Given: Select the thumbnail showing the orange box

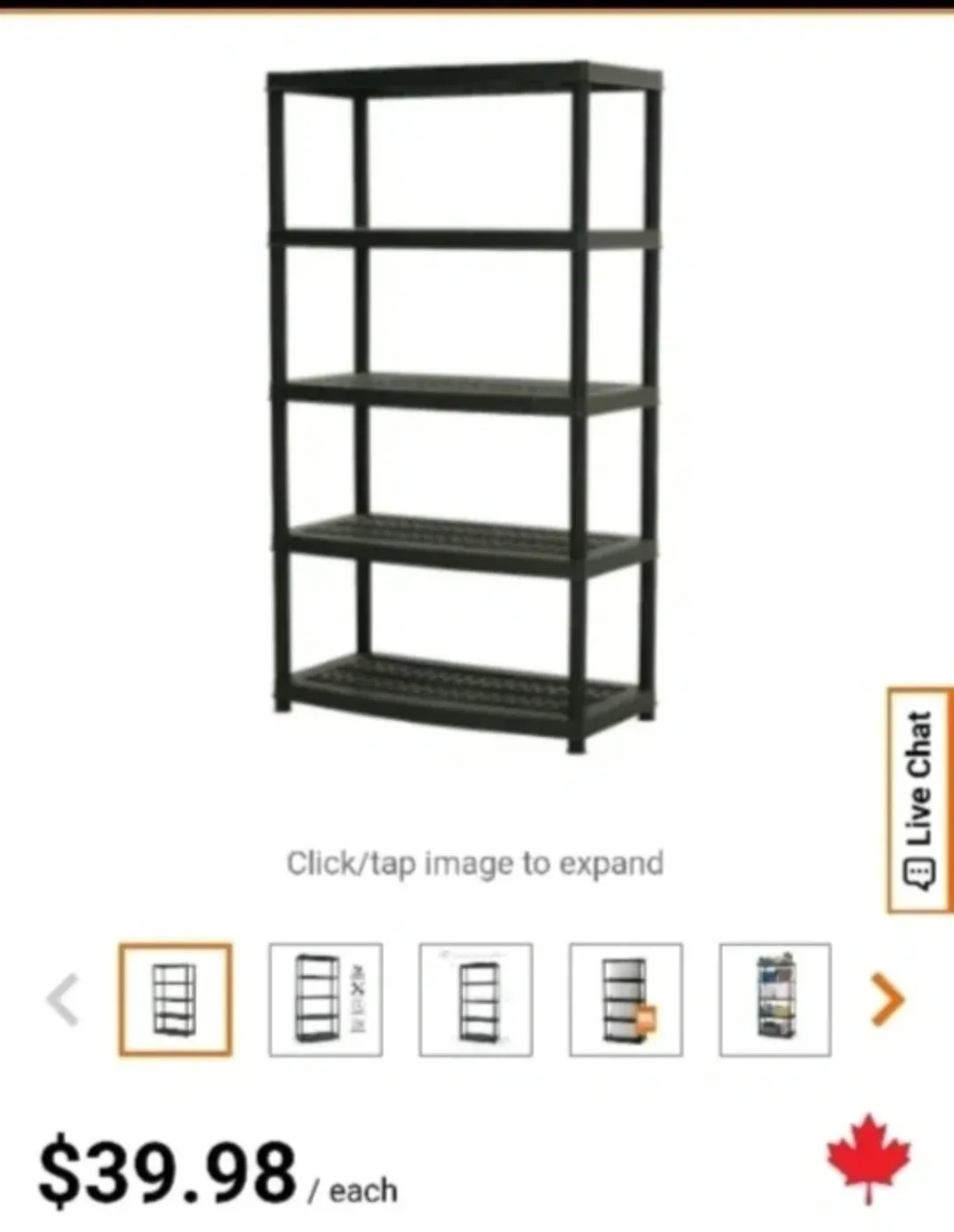Looking at the screenshot, I should coord(625,998).
